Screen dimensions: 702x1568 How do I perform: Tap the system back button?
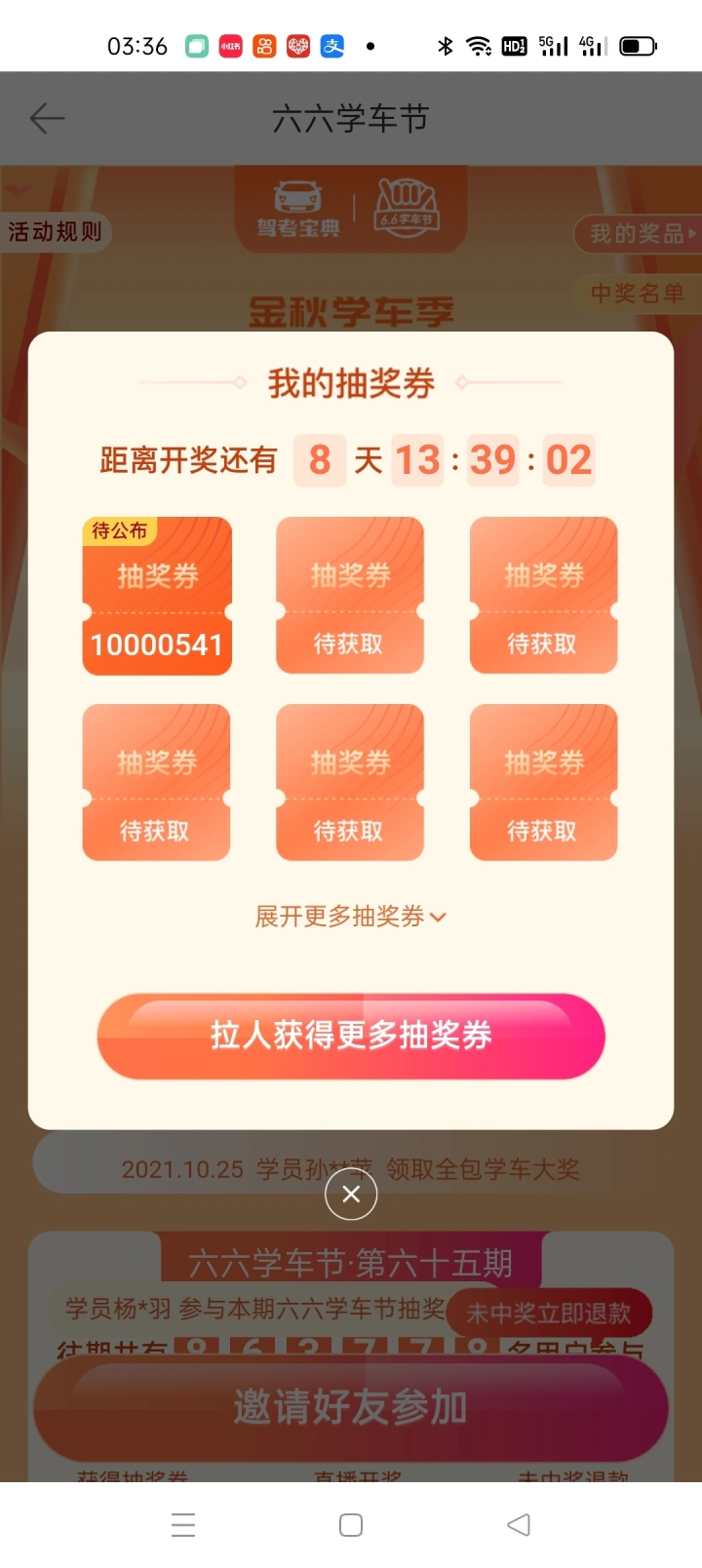tap(519, 1525)
